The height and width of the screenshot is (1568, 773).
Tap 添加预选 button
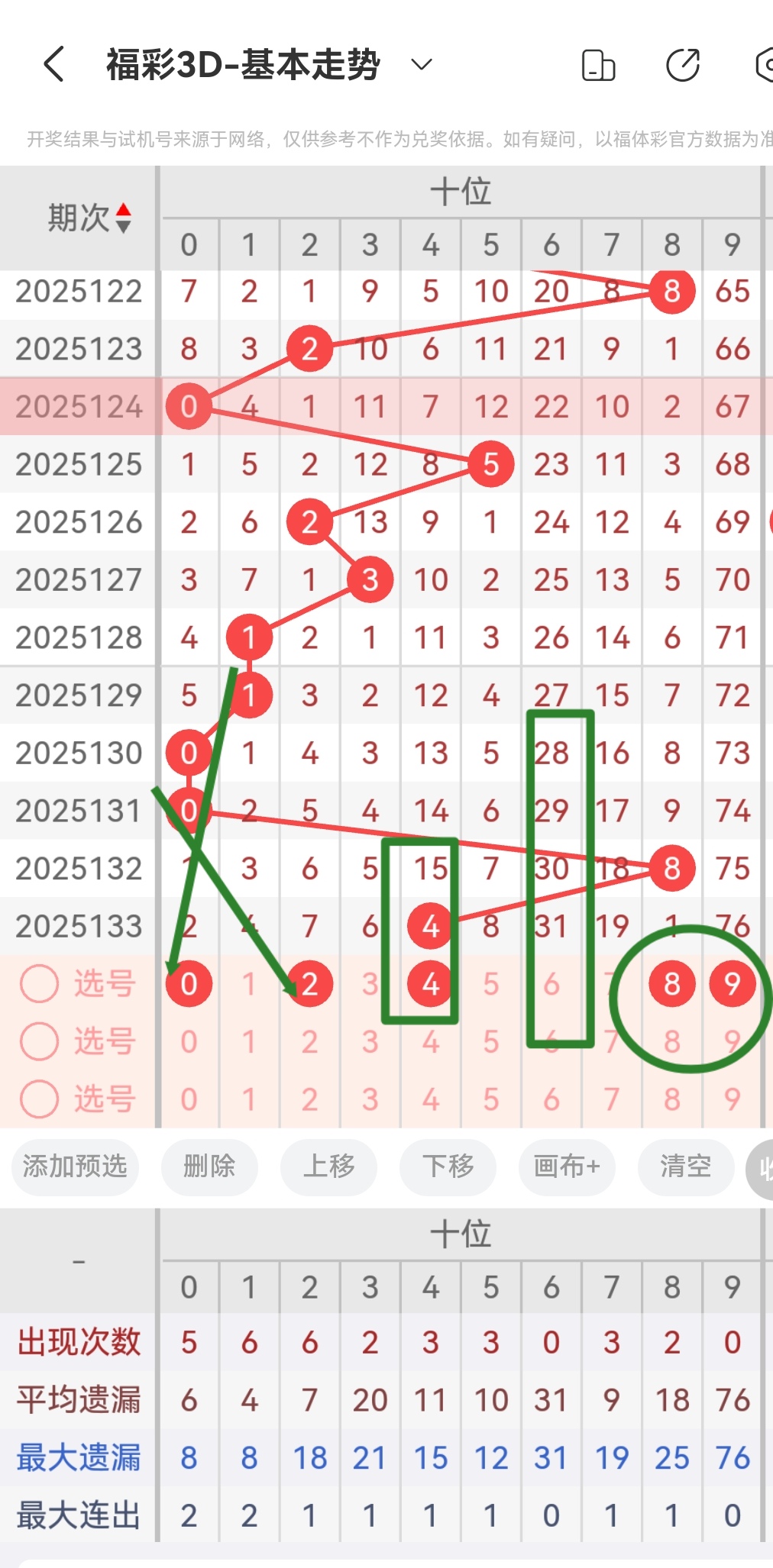pyautogui.click(x=75, y=1166)
